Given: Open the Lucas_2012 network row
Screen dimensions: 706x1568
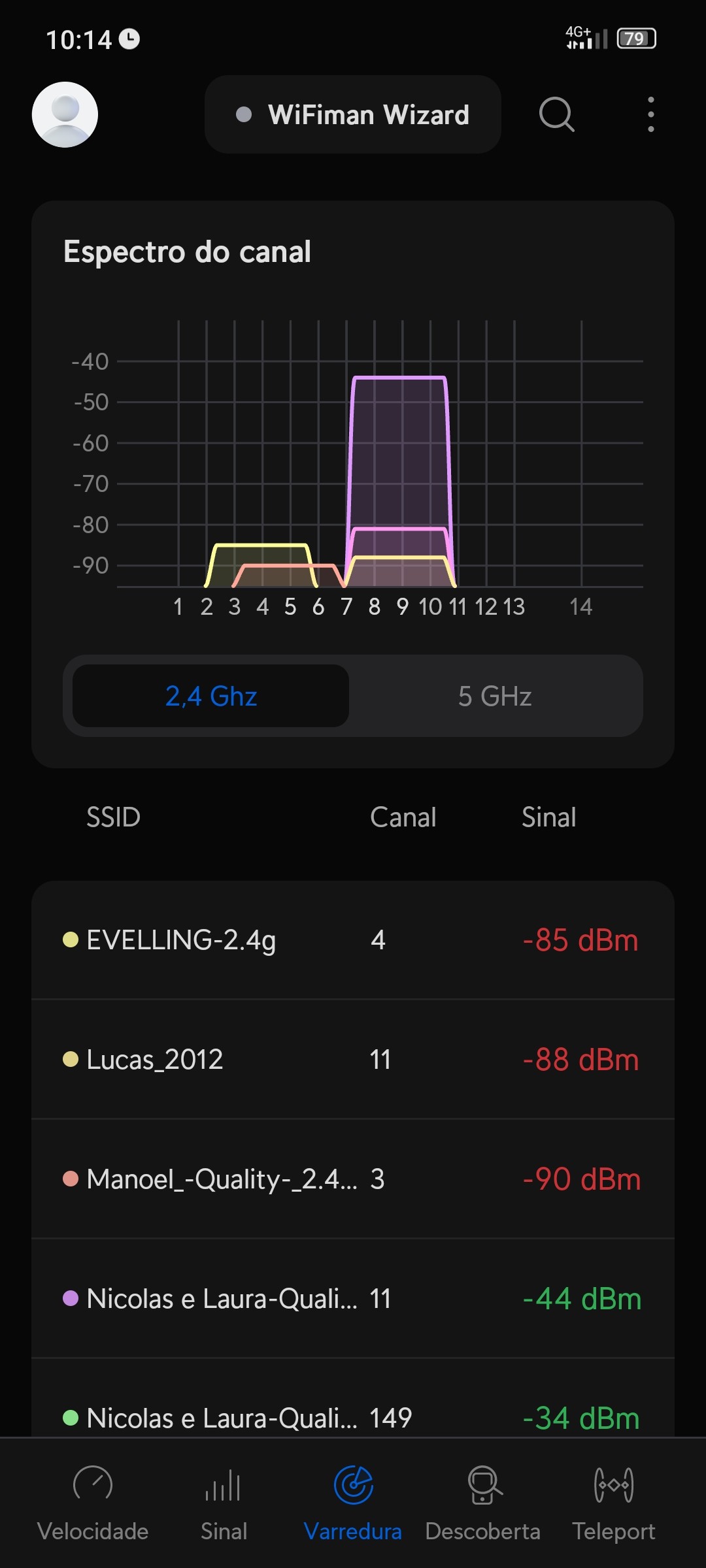Looking at the screenshot, I should point(353,1059).
